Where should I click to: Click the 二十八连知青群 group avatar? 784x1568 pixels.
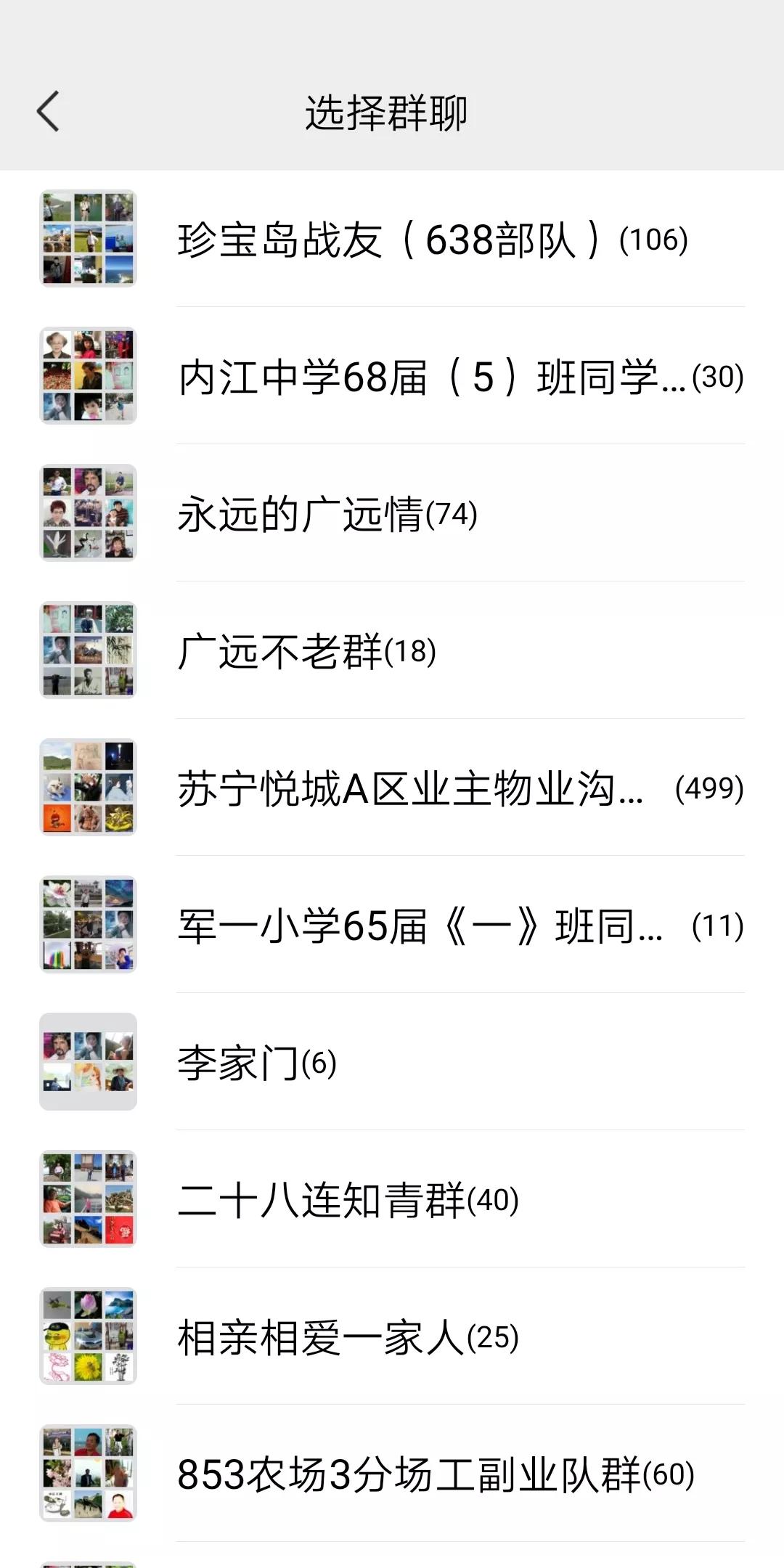pyautogui.click(x=88, y=1200)
